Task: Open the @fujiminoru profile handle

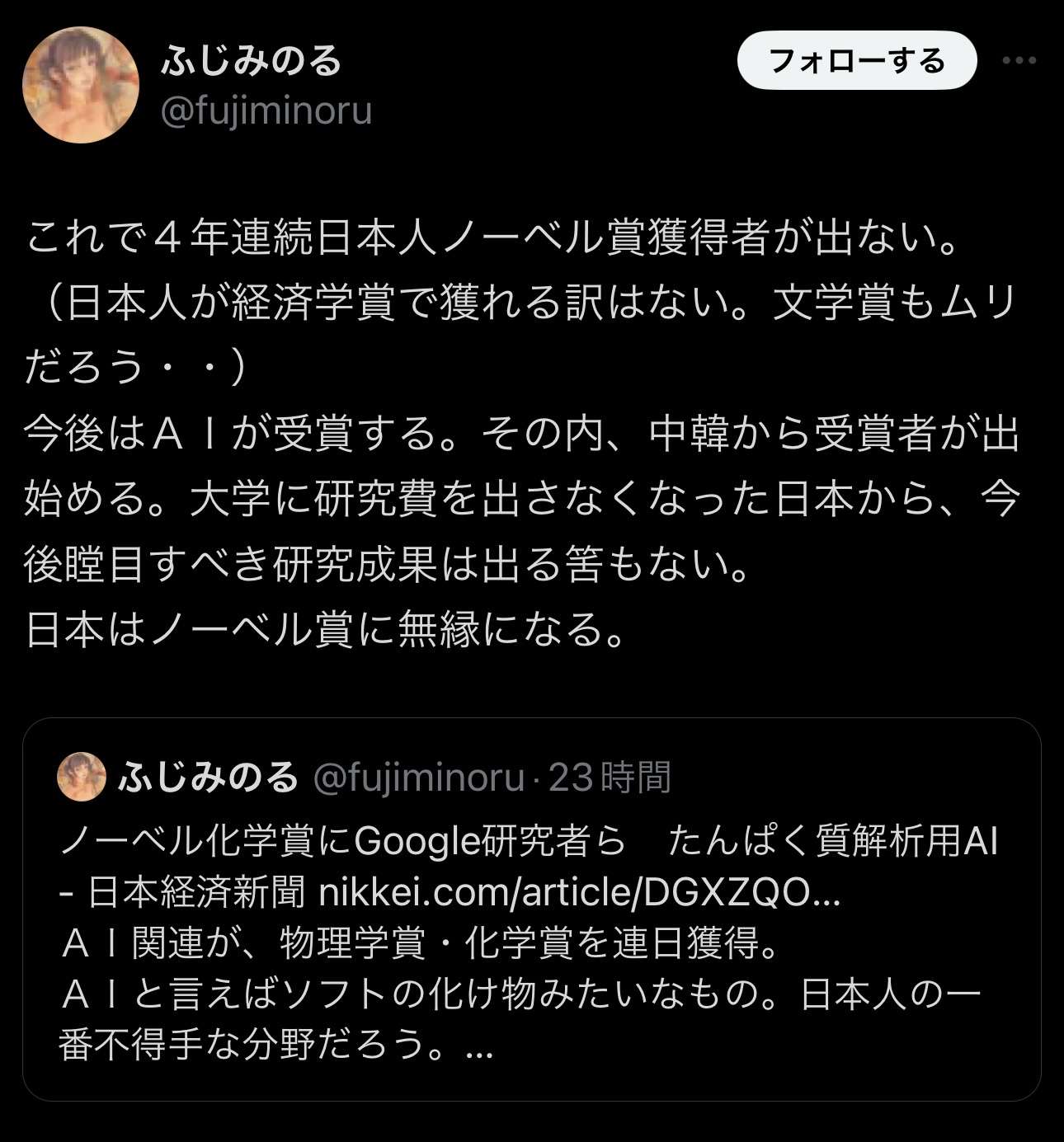Action: tap(266, 110)
